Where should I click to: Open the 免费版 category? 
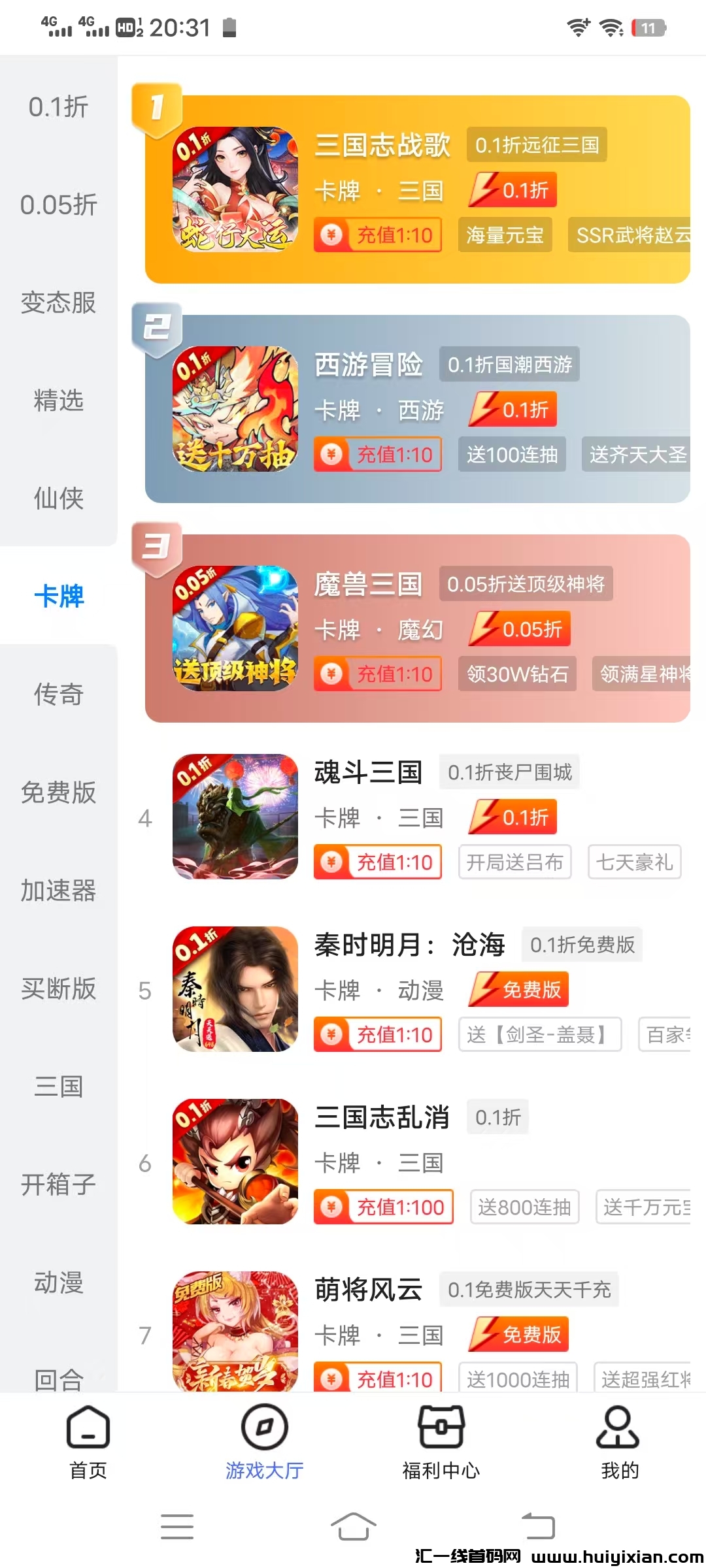[x=58, y=792]
